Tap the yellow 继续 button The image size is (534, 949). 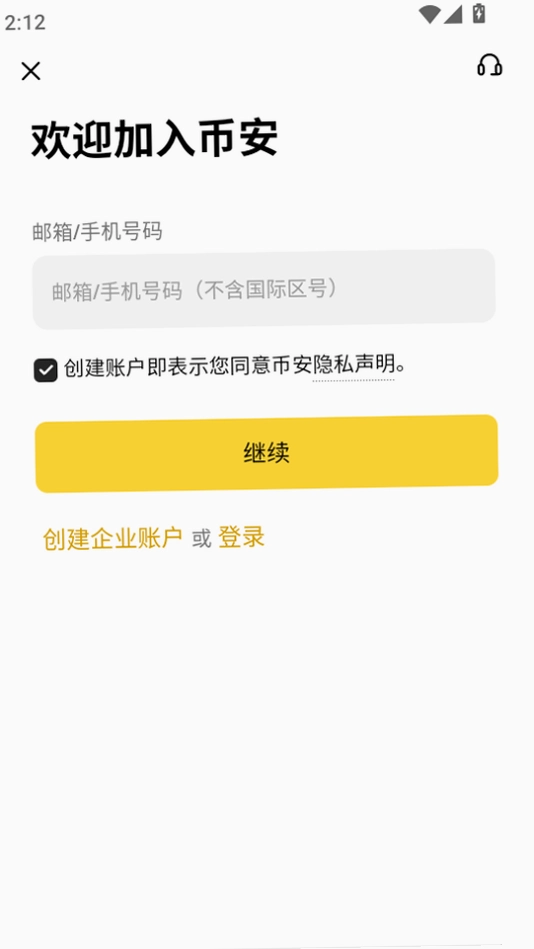click(266, 453)
